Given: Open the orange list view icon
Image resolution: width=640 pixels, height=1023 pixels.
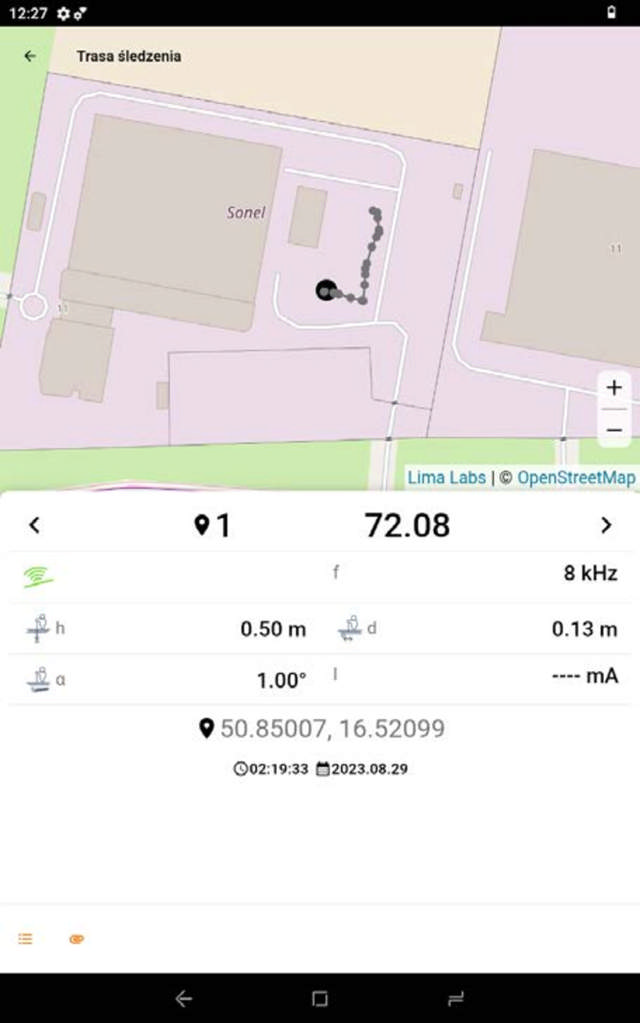Looking at the screenshot, I should (26, 938).
